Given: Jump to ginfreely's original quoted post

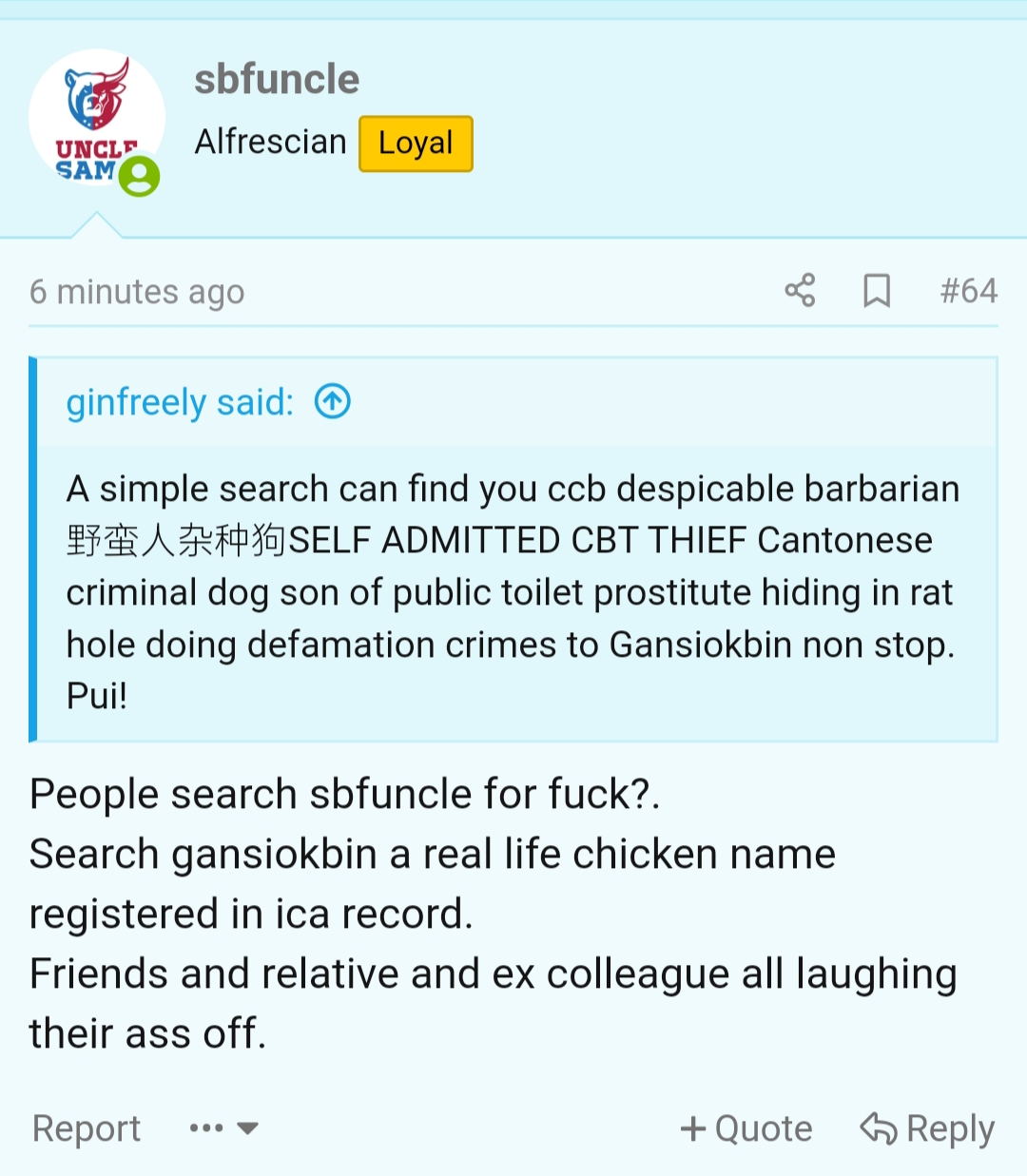Looking at the screenshot, I should pyautogui.click(x=333, y=401).
